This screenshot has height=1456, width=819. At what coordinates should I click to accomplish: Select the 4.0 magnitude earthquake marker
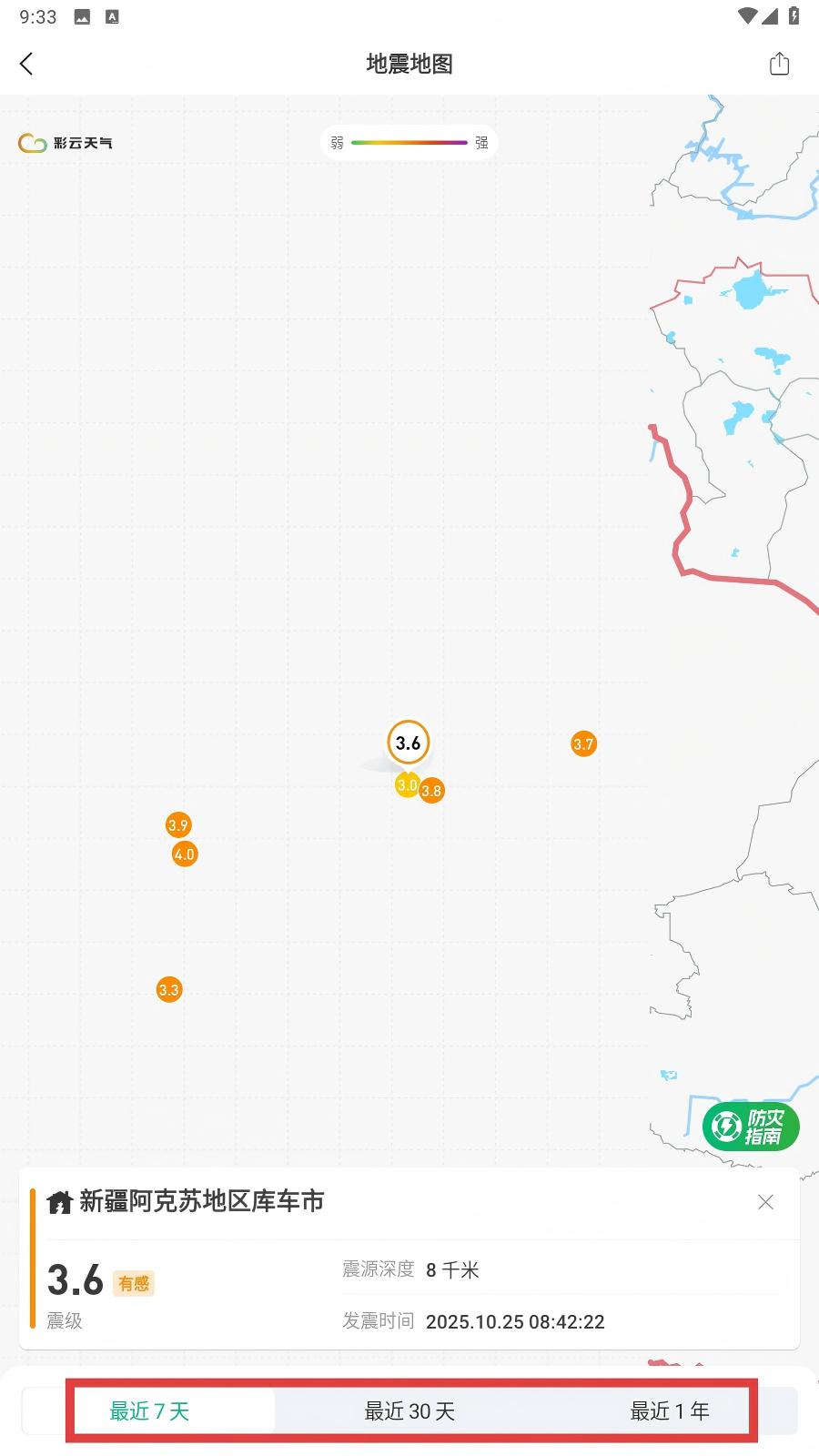[x=185, y=854]
